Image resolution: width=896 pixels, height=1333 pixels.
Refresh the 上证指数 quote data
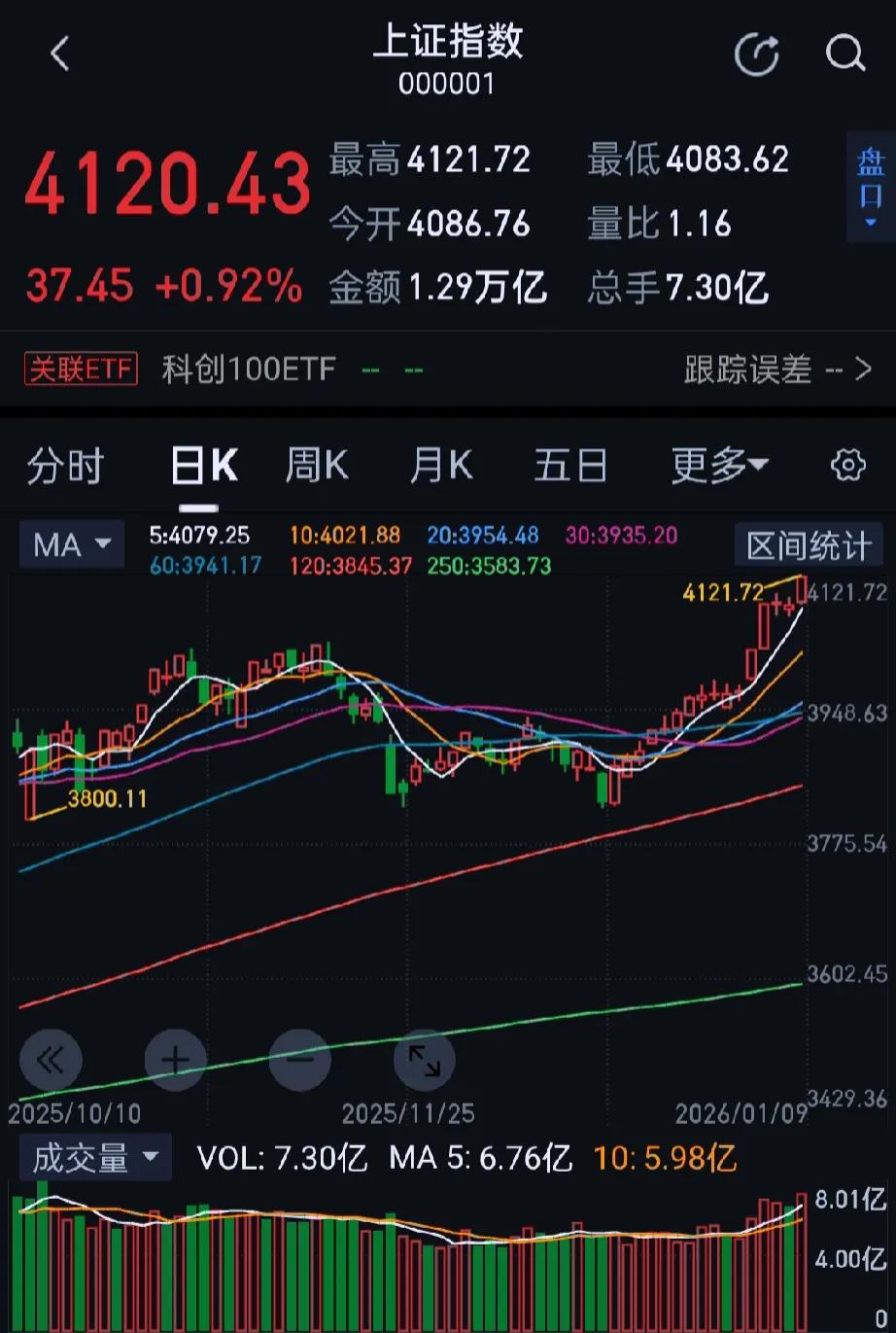(756, 53)
